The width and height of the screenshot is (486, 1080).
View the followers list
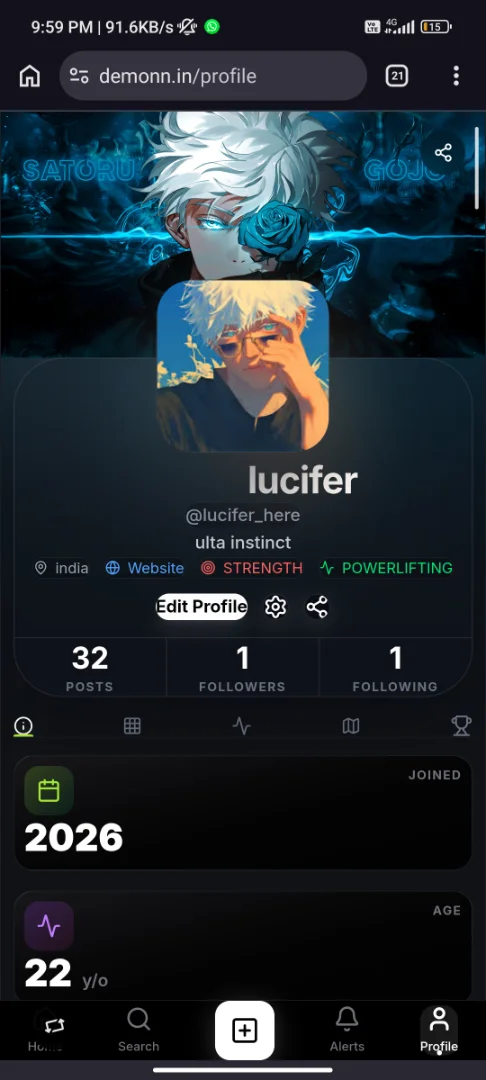[242, 667]
